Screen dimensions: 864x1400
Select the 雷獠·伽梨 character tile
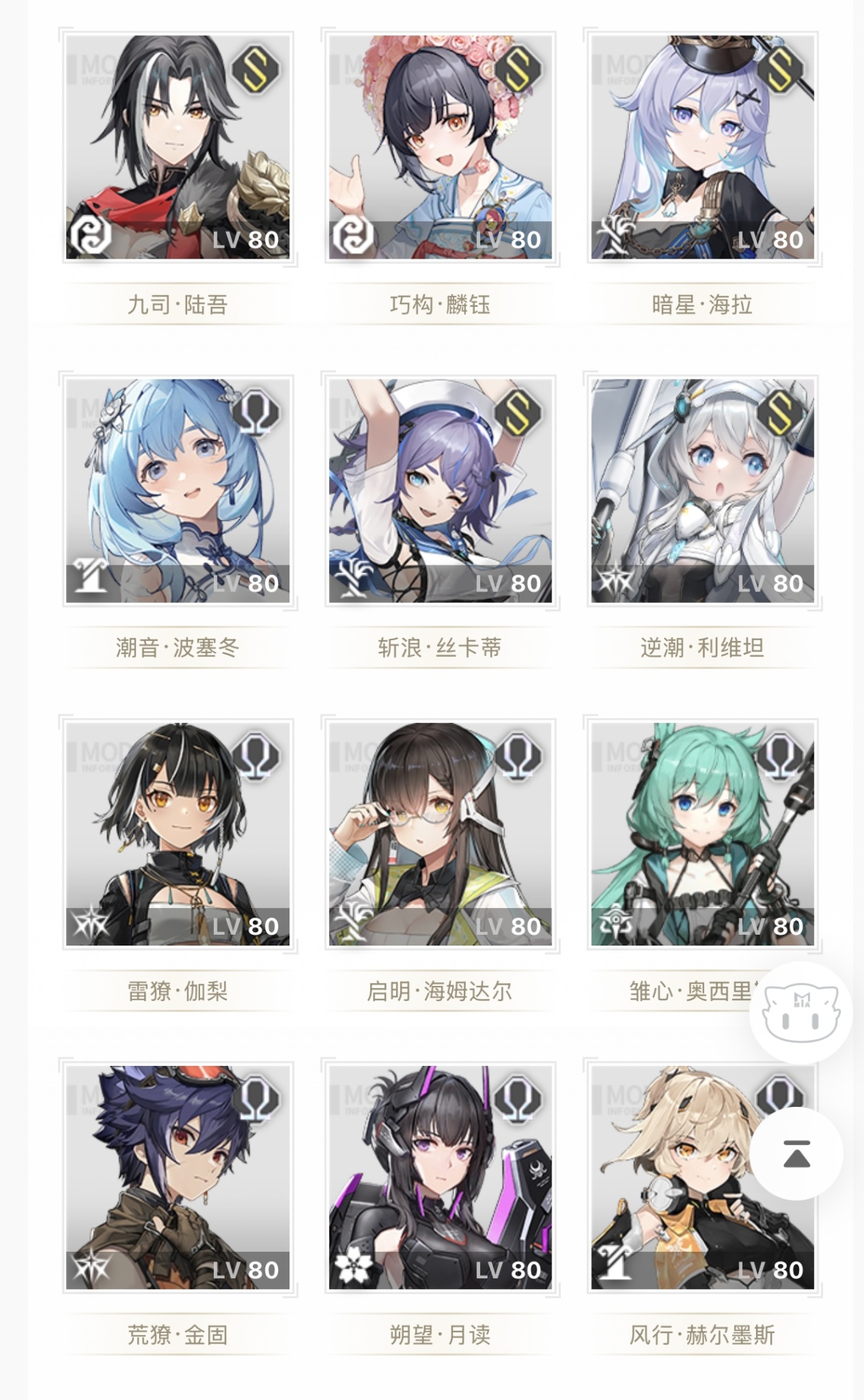[x=178, y=834]
